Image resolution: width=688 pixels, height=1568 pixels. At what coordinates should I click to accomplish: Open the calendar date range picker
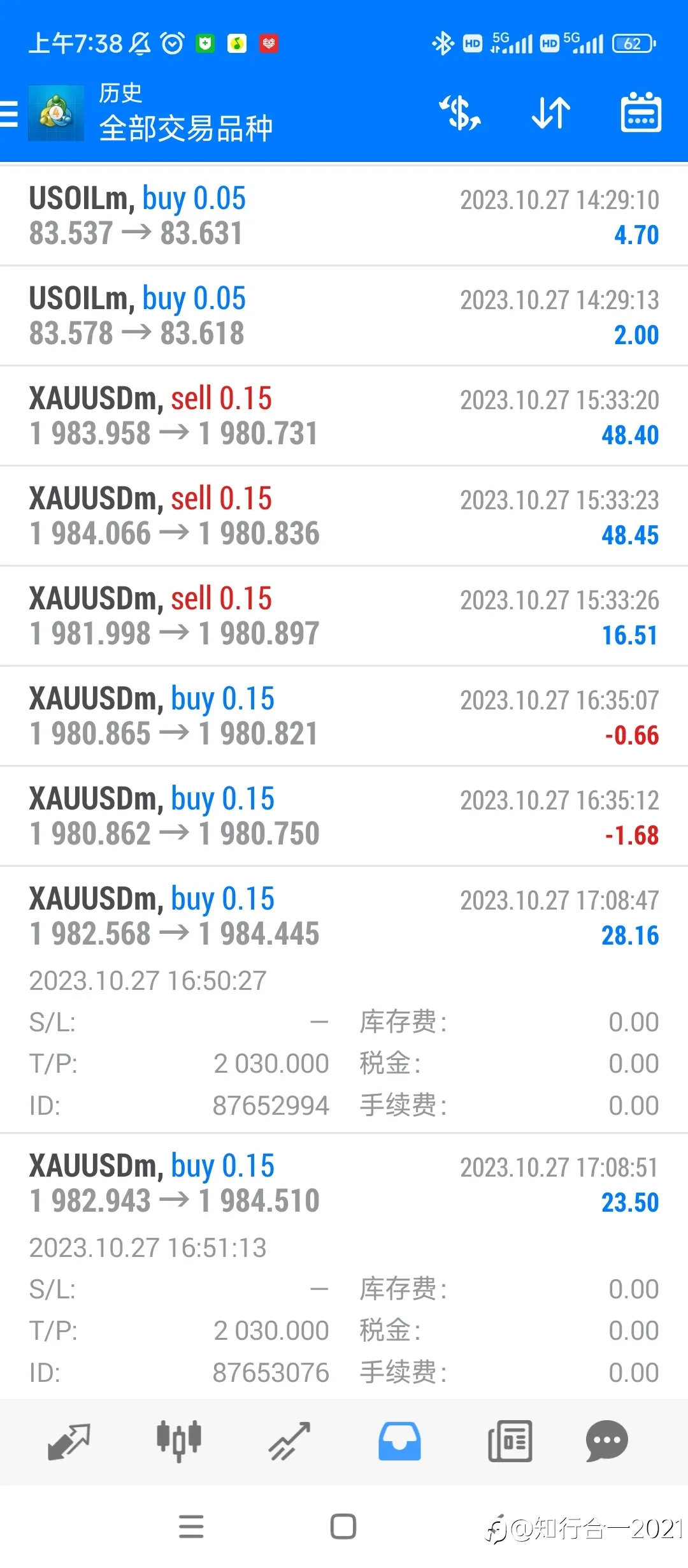pos(641,113)
